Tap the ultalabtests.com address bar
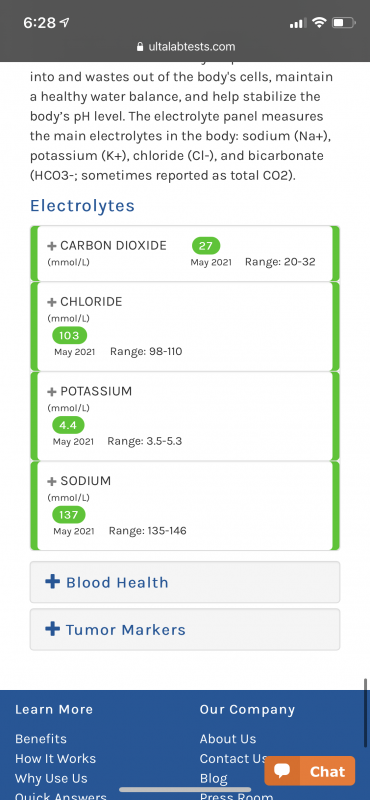The image size is (370, 800). pyautogui.click(x=186, y=47)
